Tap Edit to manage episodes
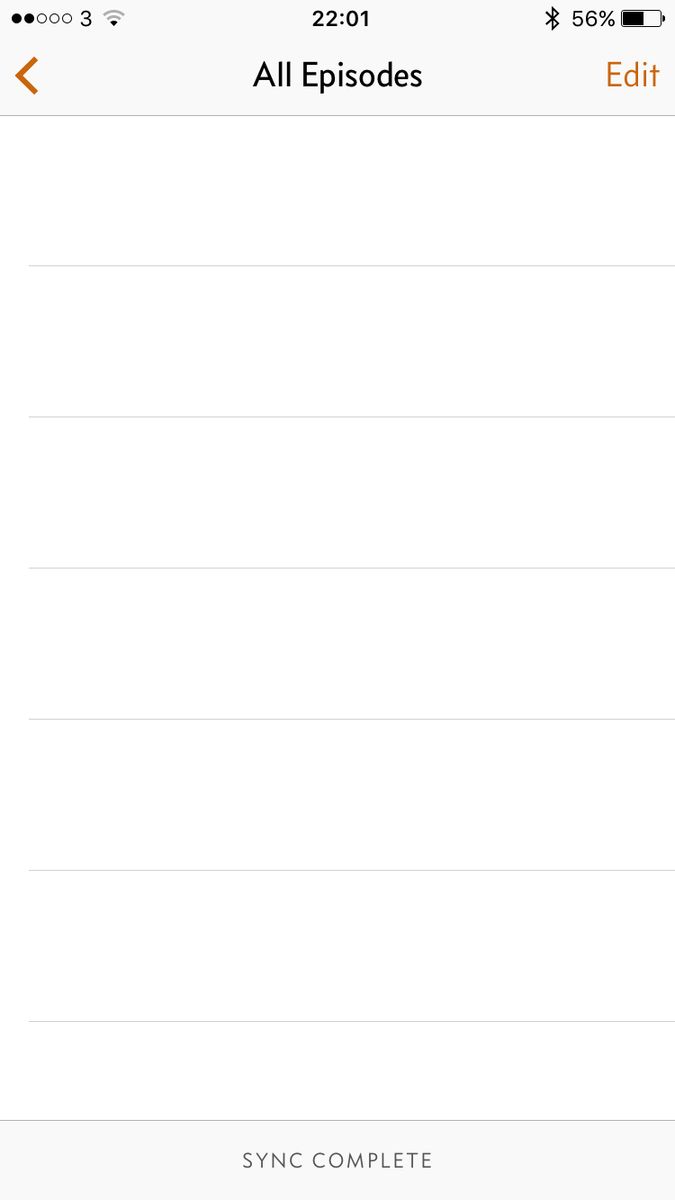Screen dimensions: 675x1200 coord(632,76)
